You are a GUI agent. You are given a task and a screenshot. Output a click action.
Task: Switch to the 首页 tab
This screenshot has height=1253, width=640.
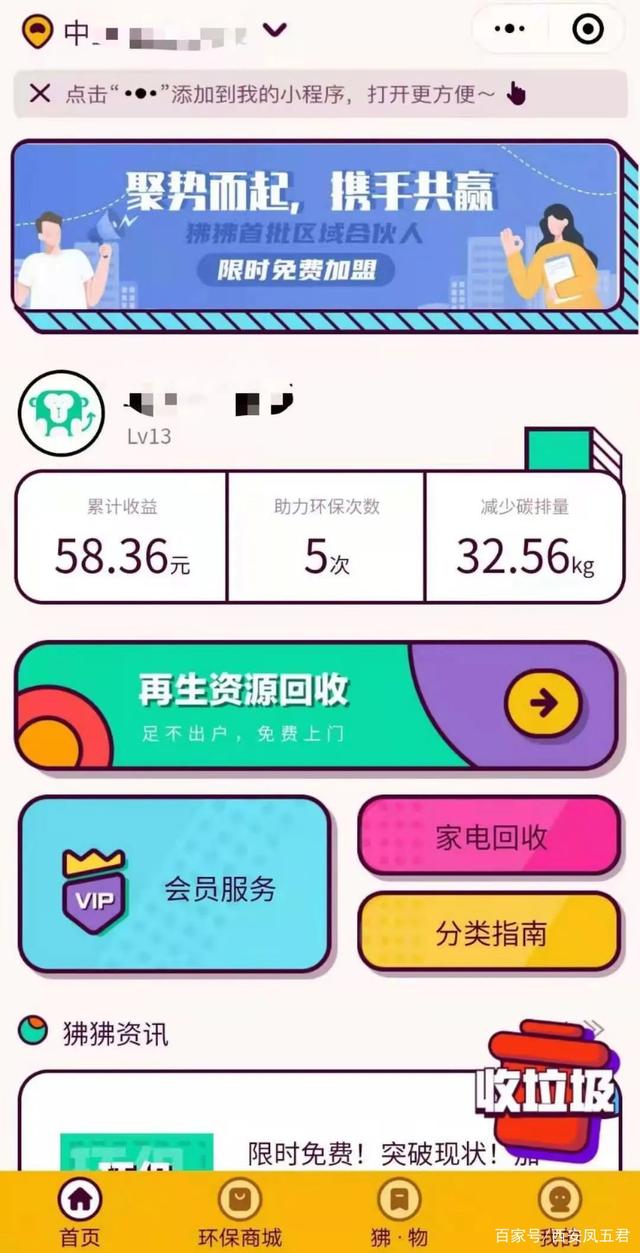click(80, 1212)
